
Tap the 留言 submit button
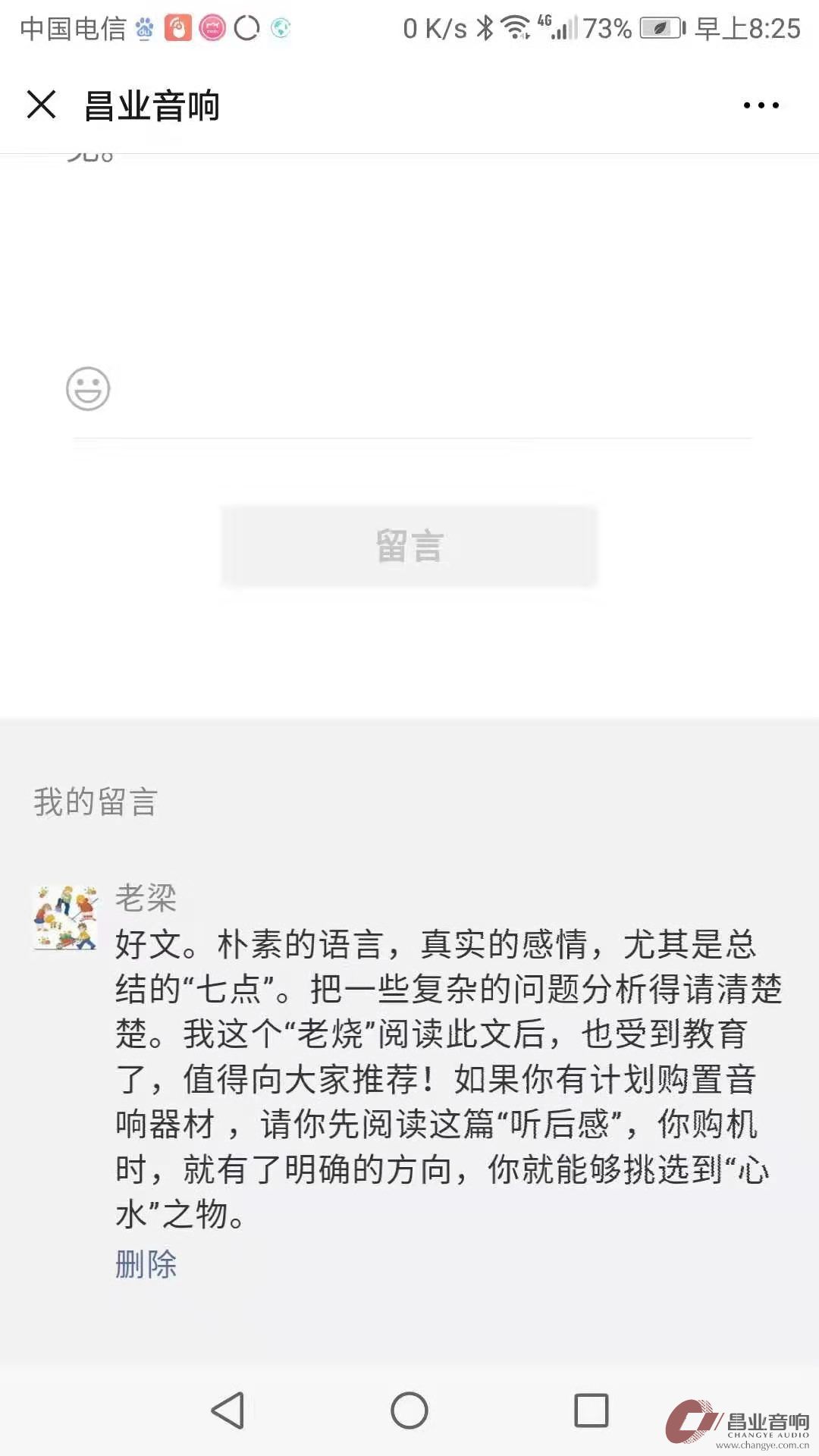coord(409,546)
